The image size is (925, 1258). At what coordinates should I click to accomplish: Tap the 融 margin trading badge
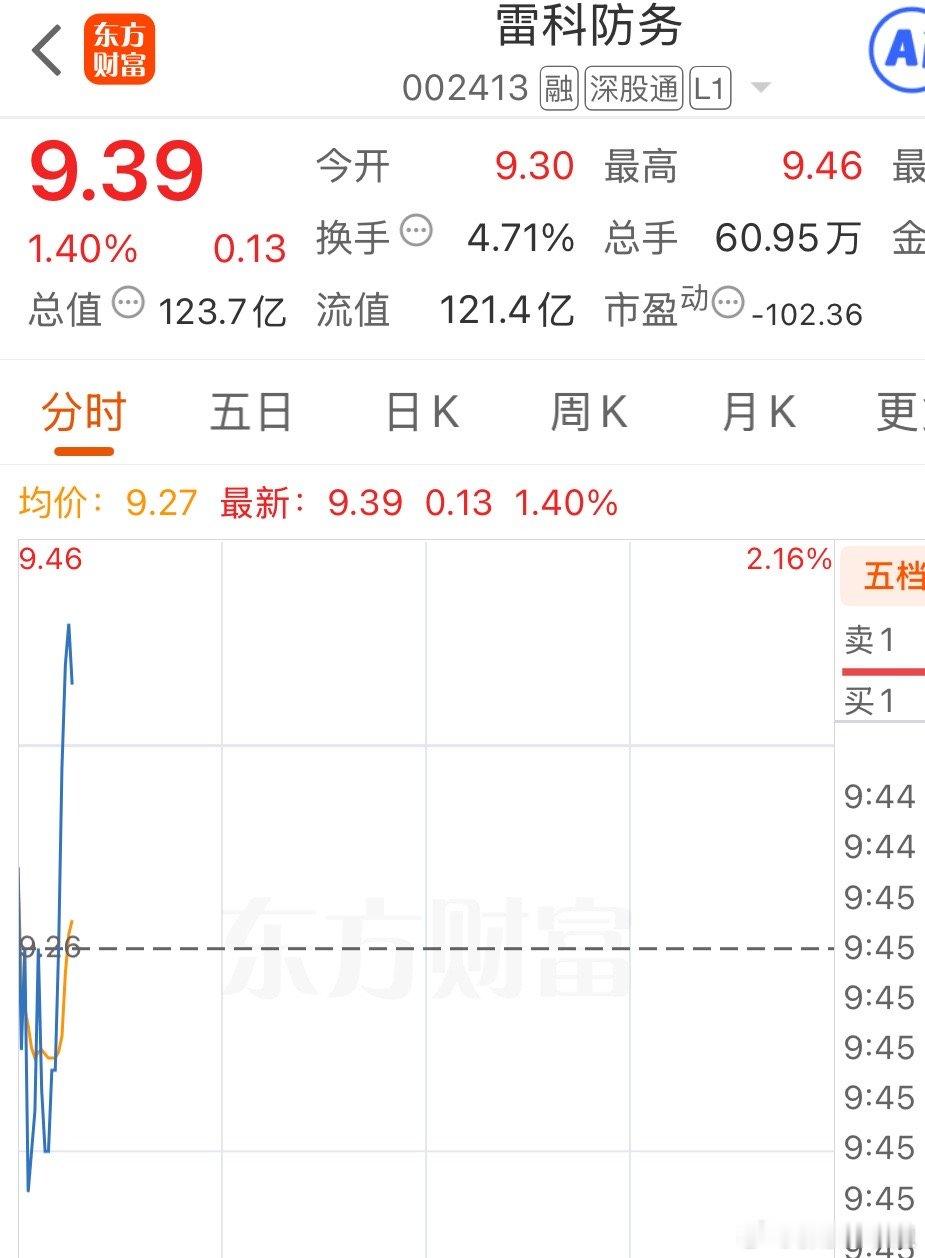click(558, 87)
